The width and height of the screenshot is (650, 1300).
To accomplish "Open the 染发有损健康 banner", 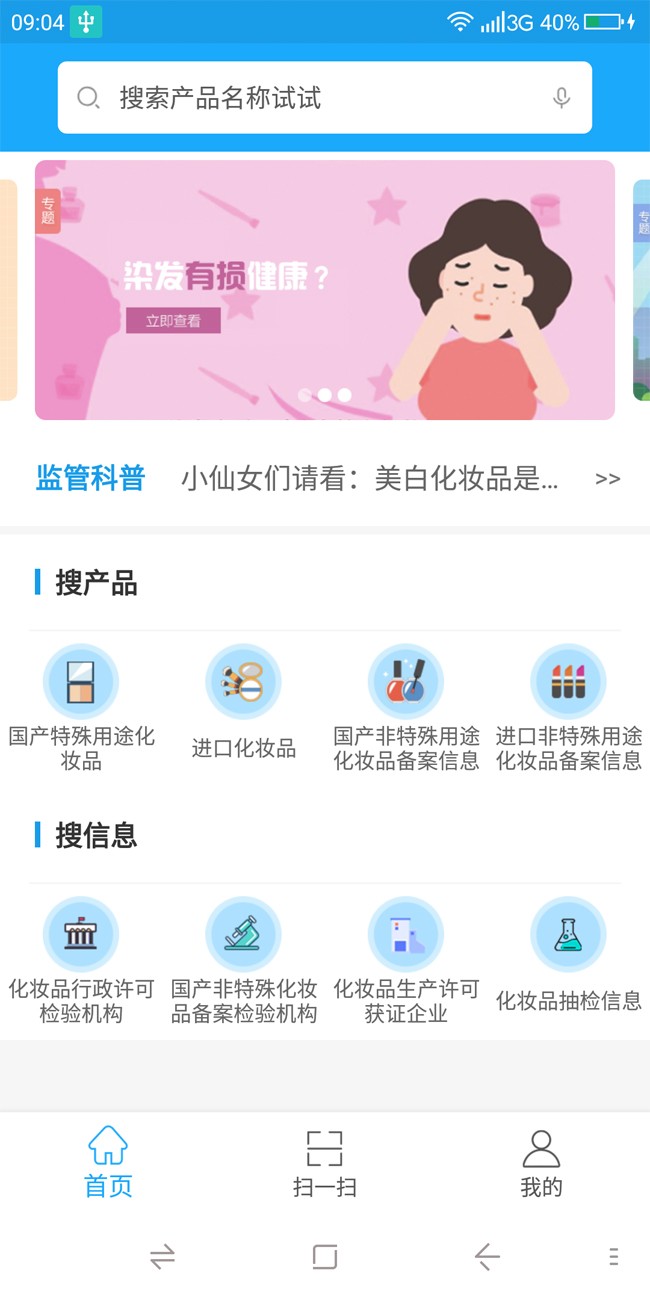I will click(x=325, y=290).
